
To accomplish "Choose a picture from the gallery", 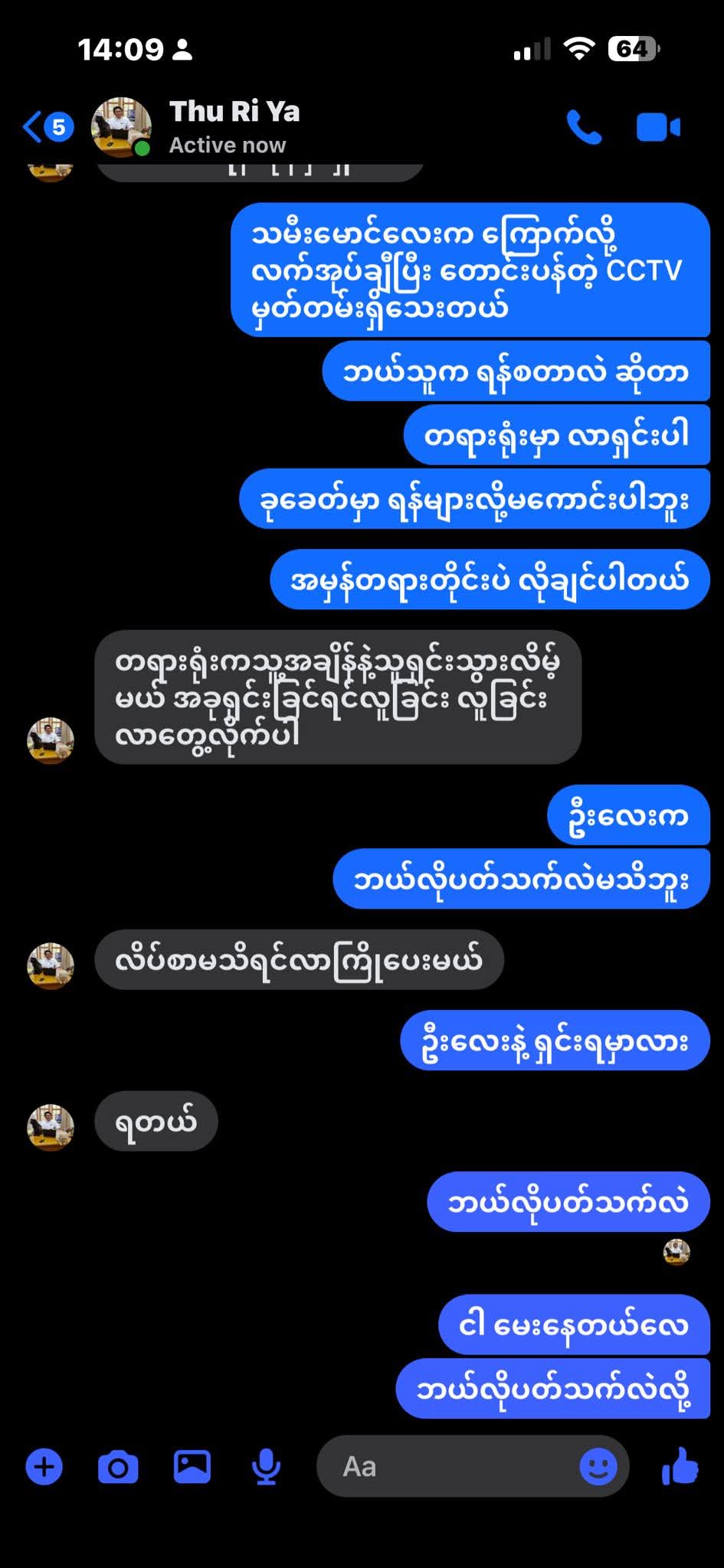I will 192,1467.
